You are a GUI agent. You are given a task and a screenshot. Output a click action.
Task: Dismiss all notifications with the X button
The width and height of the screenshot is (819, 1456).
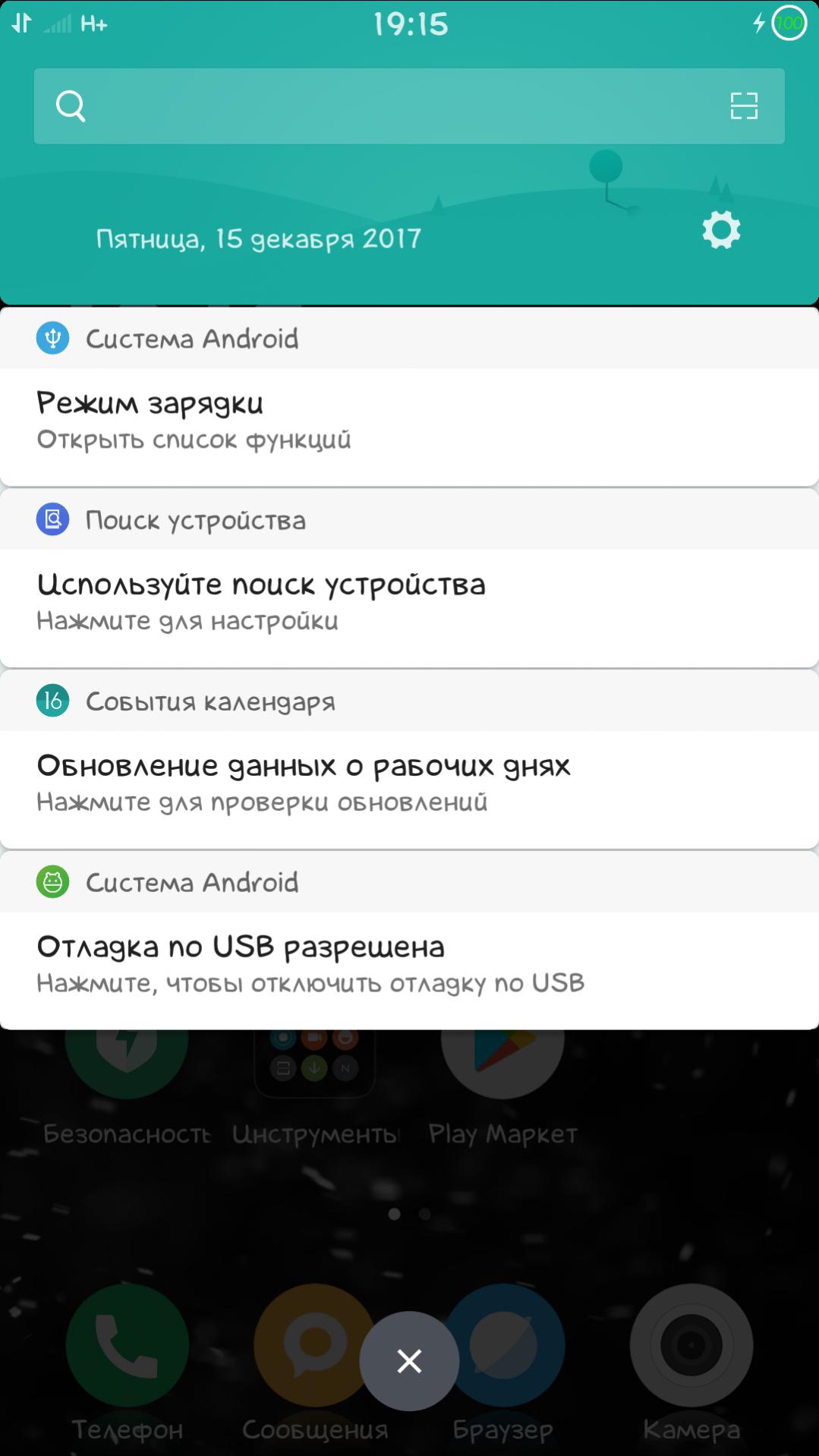409,1361
